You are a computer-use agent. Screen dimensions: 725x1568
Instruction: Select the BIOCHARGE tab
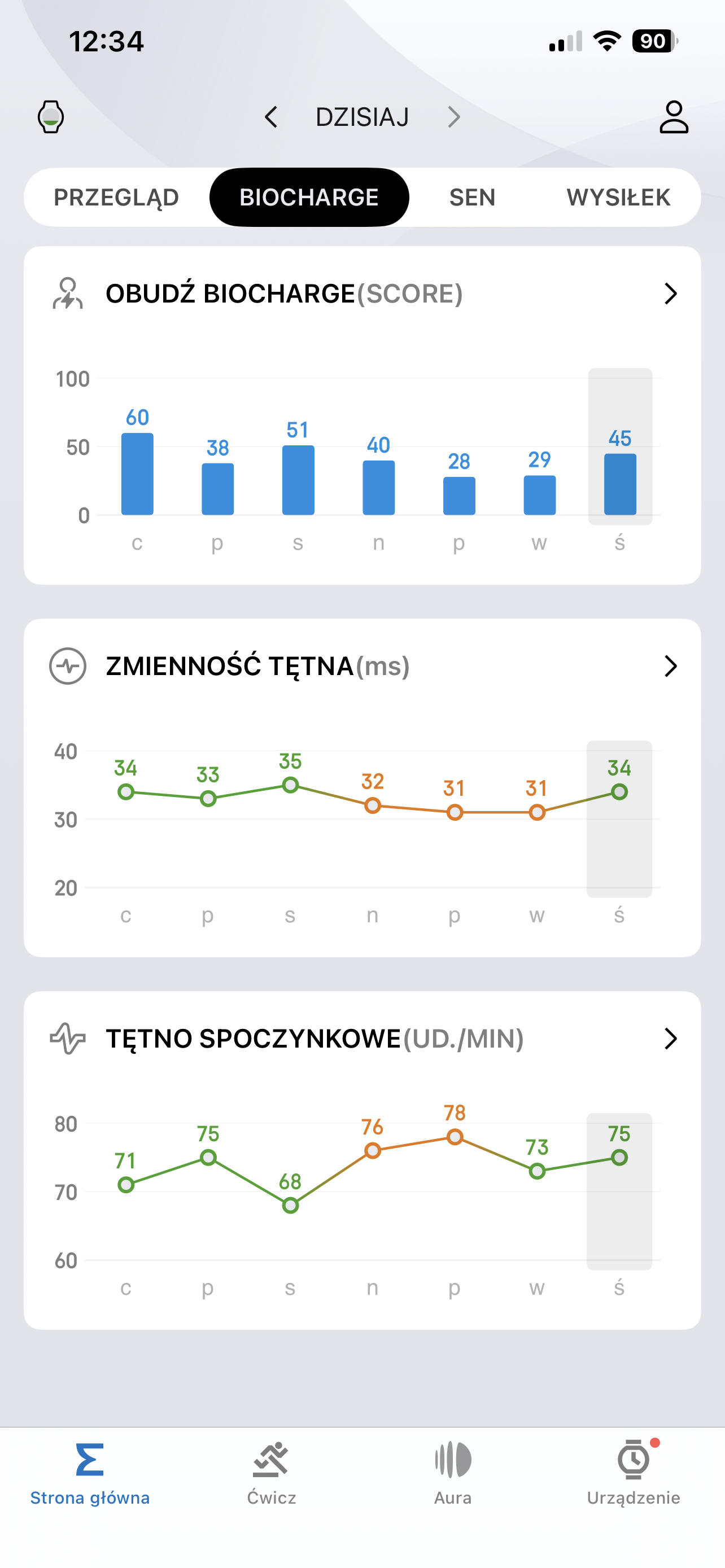click(x=309, y=197)
